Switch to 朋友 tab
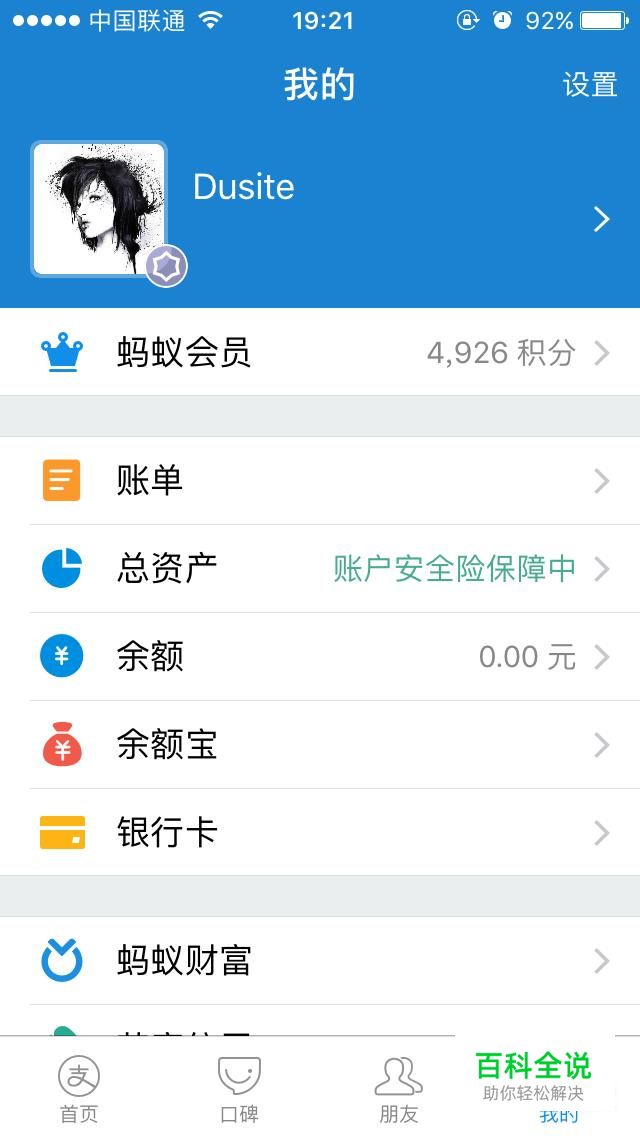Image resolution: width=640 pixels, height=1136 pixels. (x=398, y=1088)
